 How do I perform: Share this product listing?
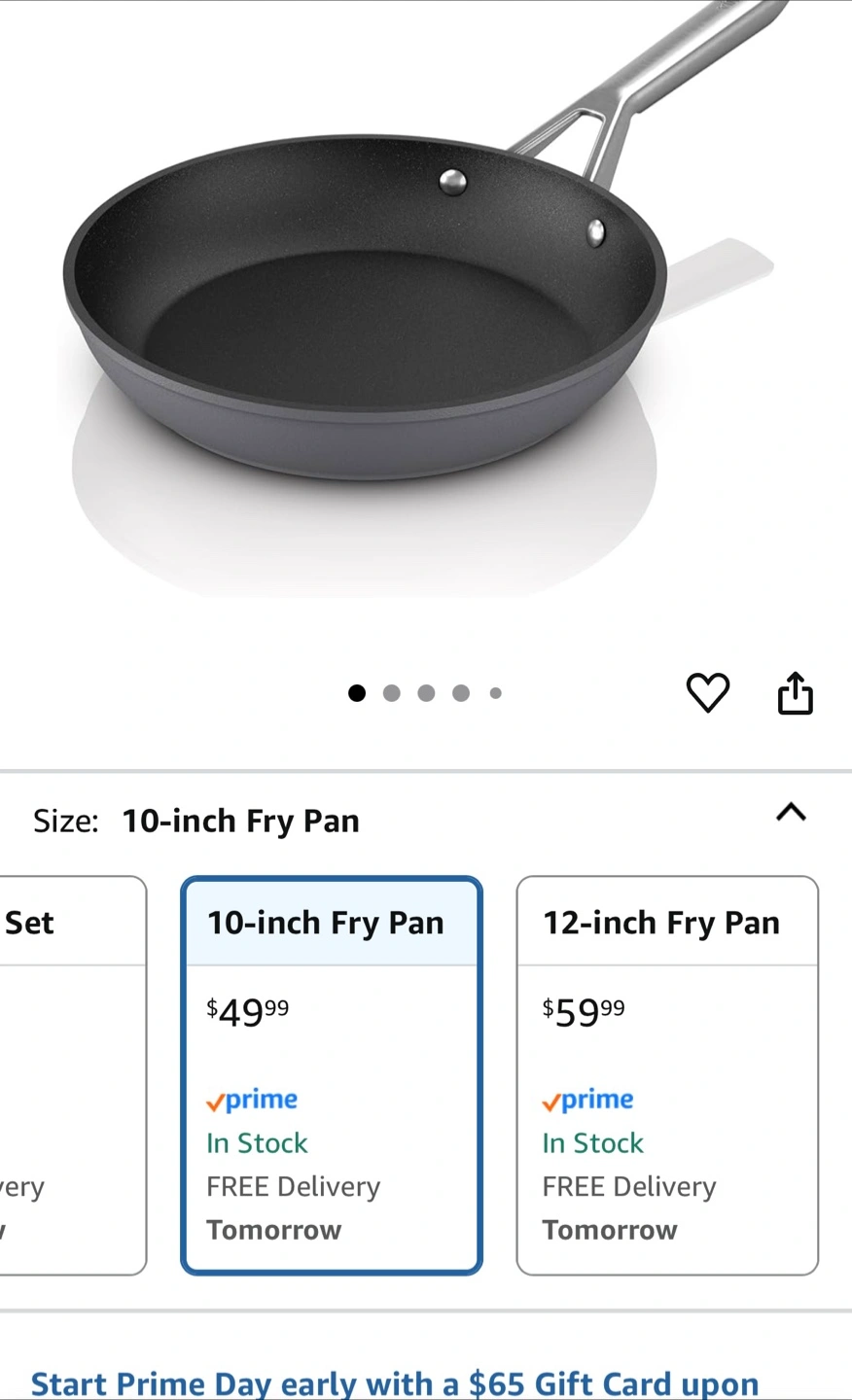point(795,693)
